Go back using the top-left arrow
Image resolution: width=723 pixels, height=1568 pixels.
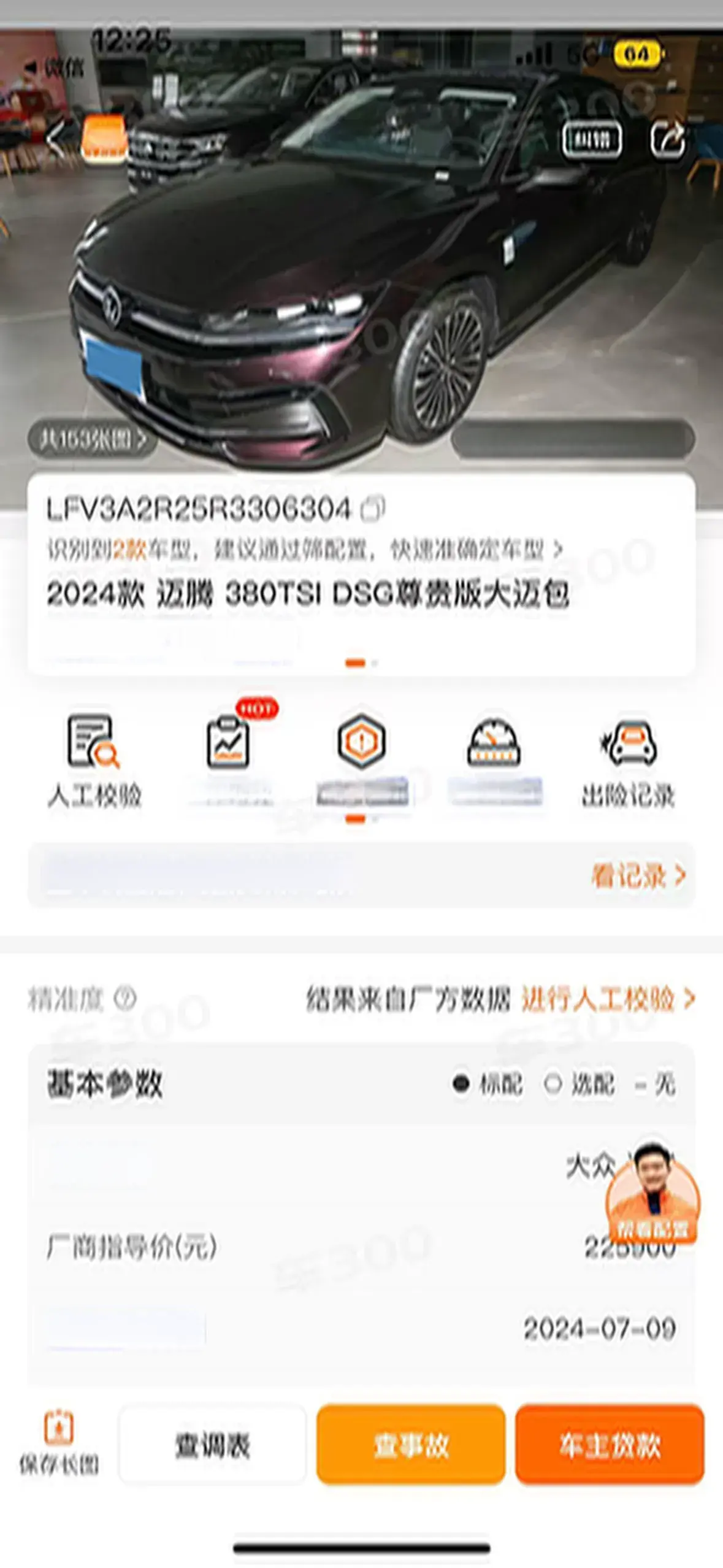tap(56, 138)
